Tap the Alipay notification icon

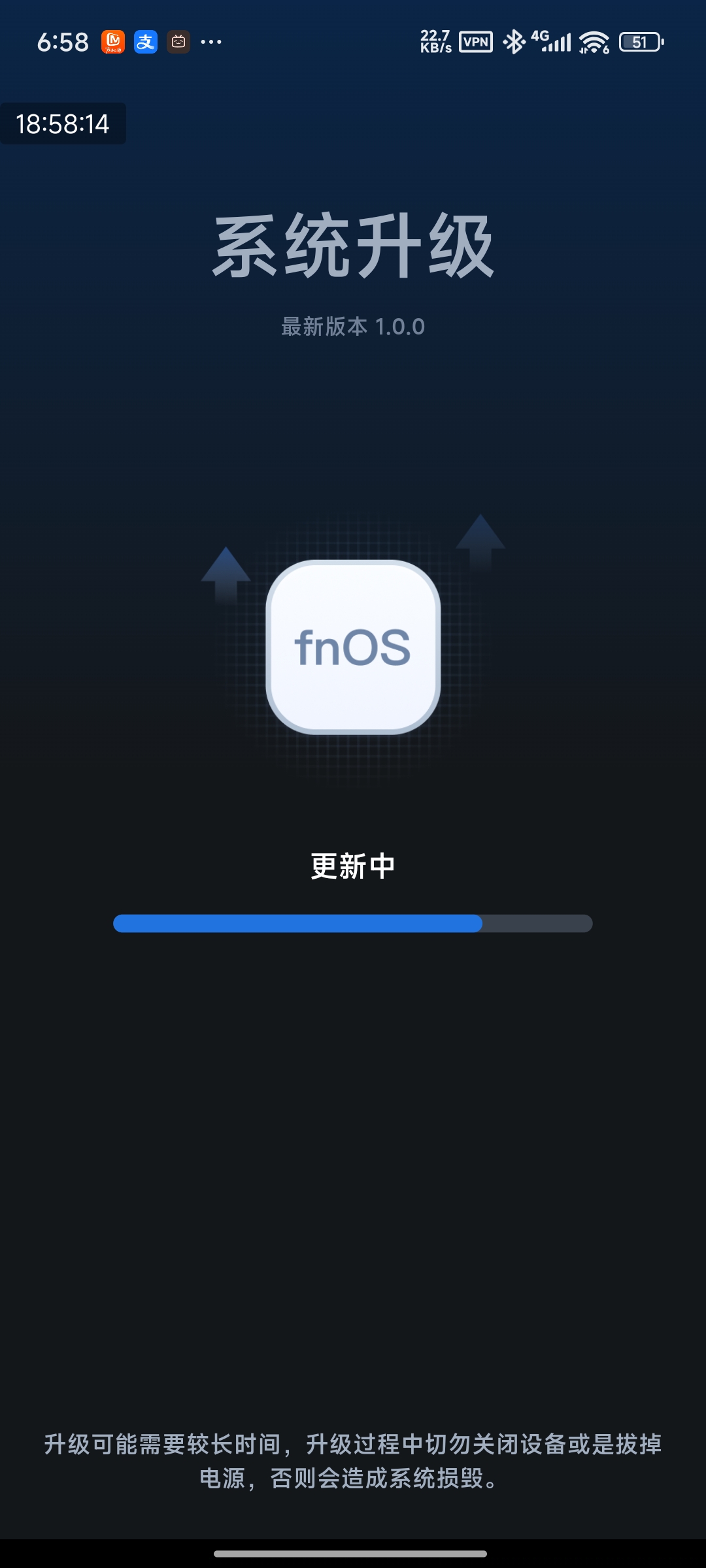point(145,41)
